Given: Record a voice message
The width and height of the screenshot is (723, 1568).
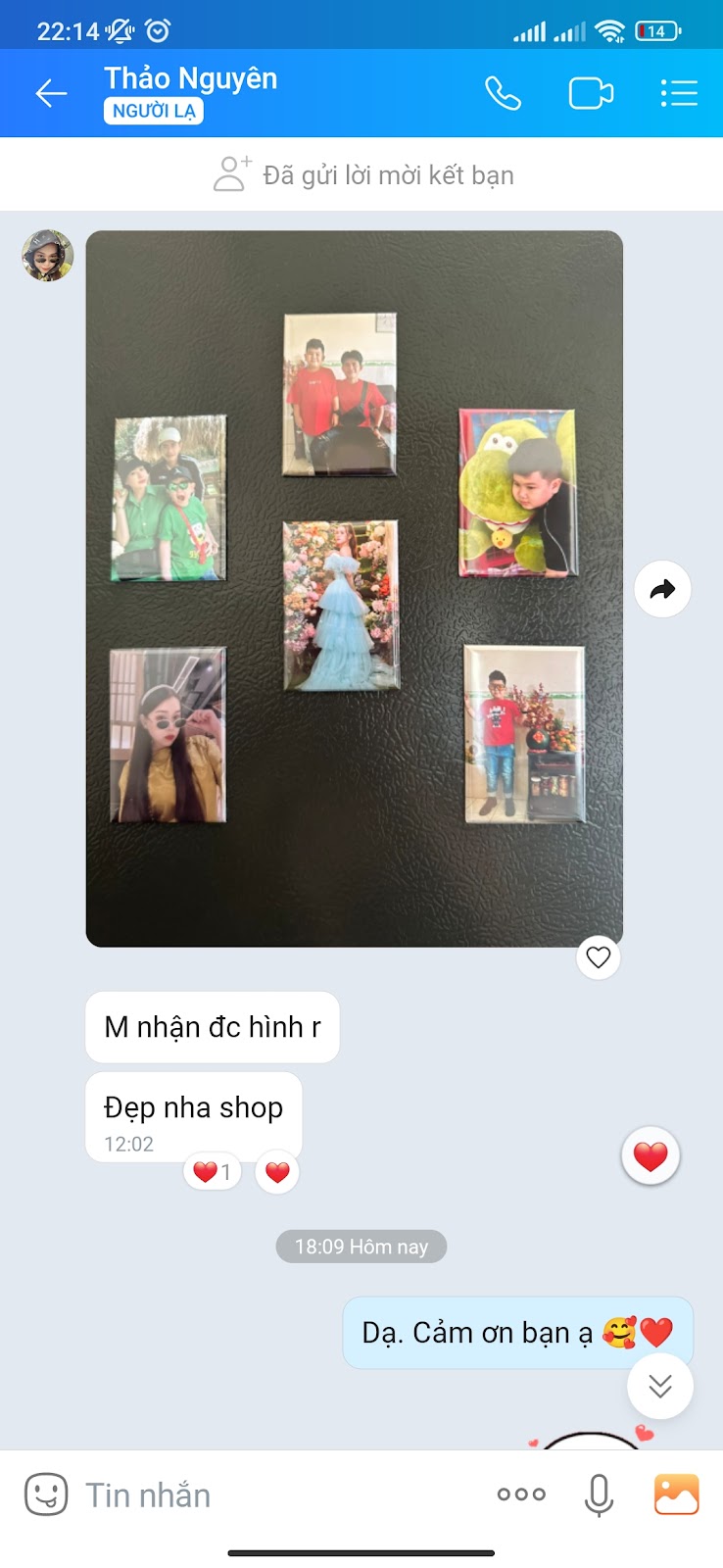Looking at the screenshot, I should 599,1494.
